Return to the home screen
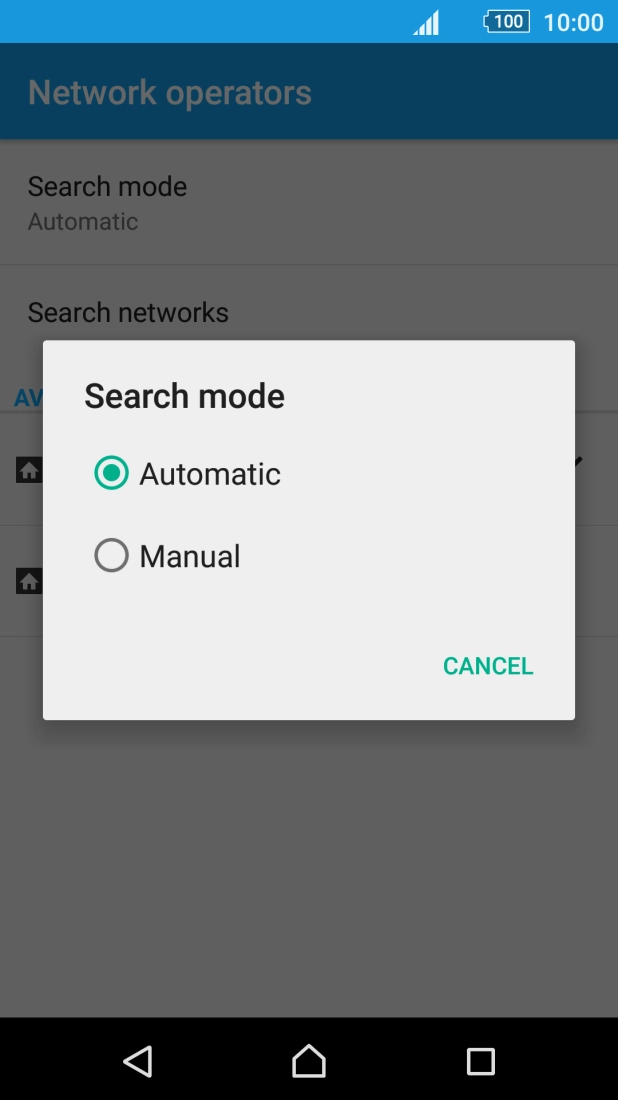 309,1061
